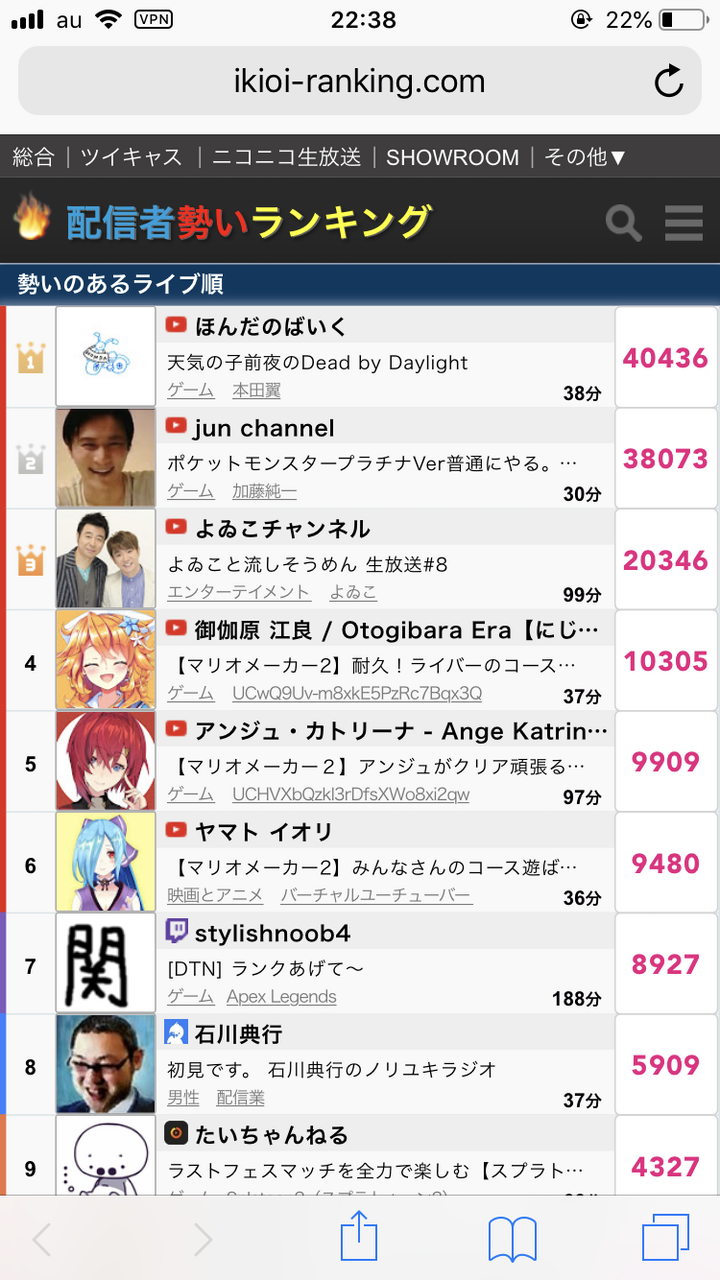This screenshot has height=1280, width=720.
Task: Switch to the ニコニコ生放送 tab
Action: (x=286, y=157)
